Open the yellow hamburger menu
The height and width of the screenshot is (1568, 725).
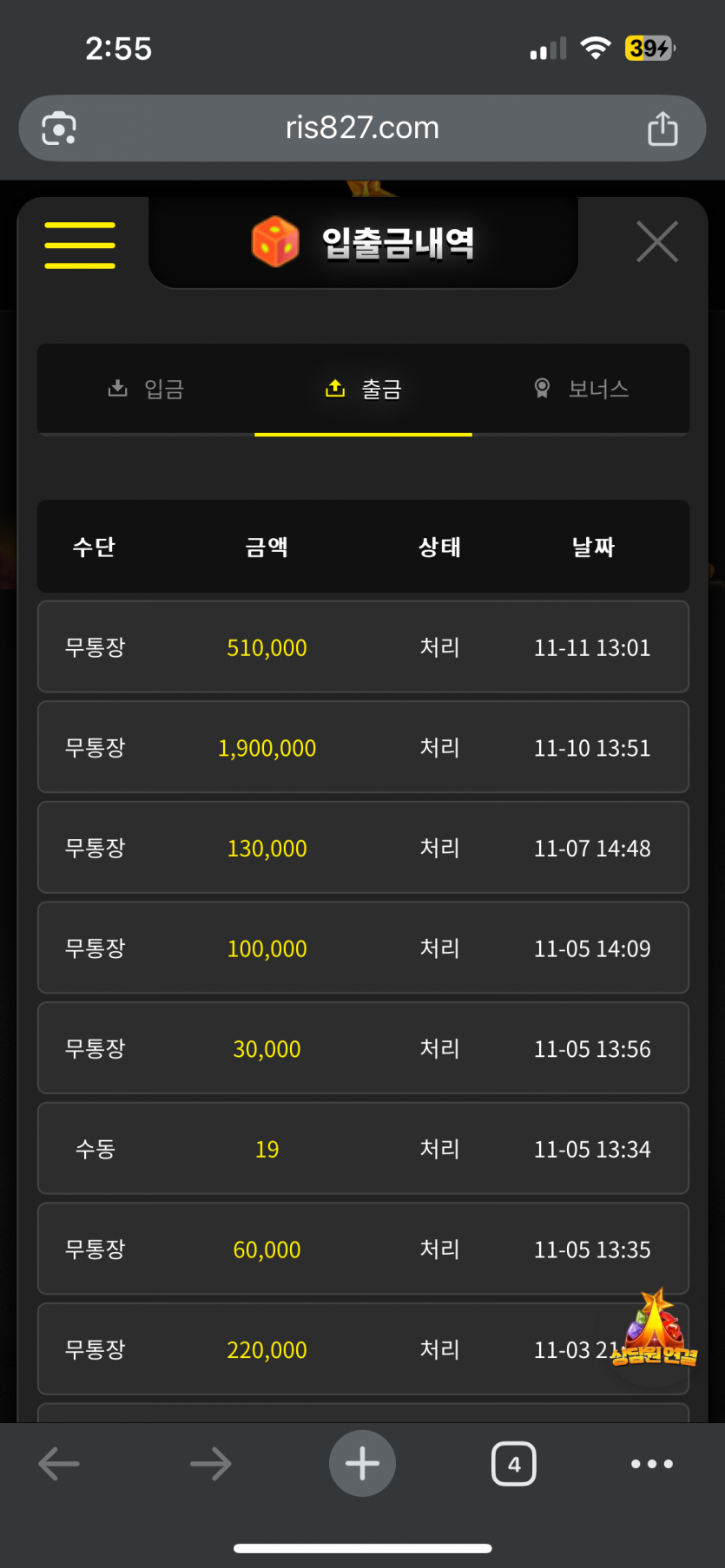pyautogui.click(x=80, y=245)
